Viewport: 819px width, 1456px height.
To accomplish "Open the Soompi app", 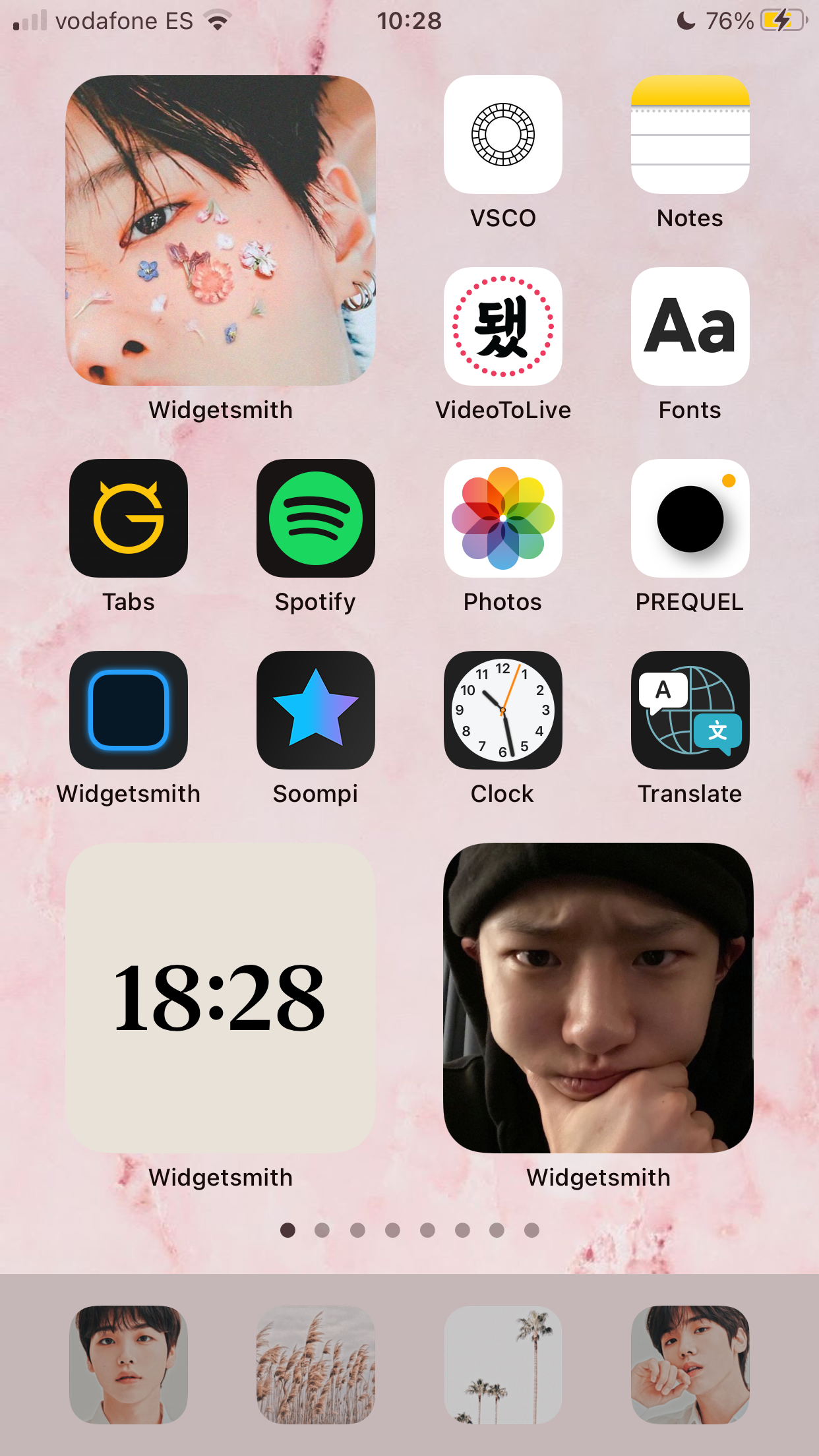I will coord(315,710).
